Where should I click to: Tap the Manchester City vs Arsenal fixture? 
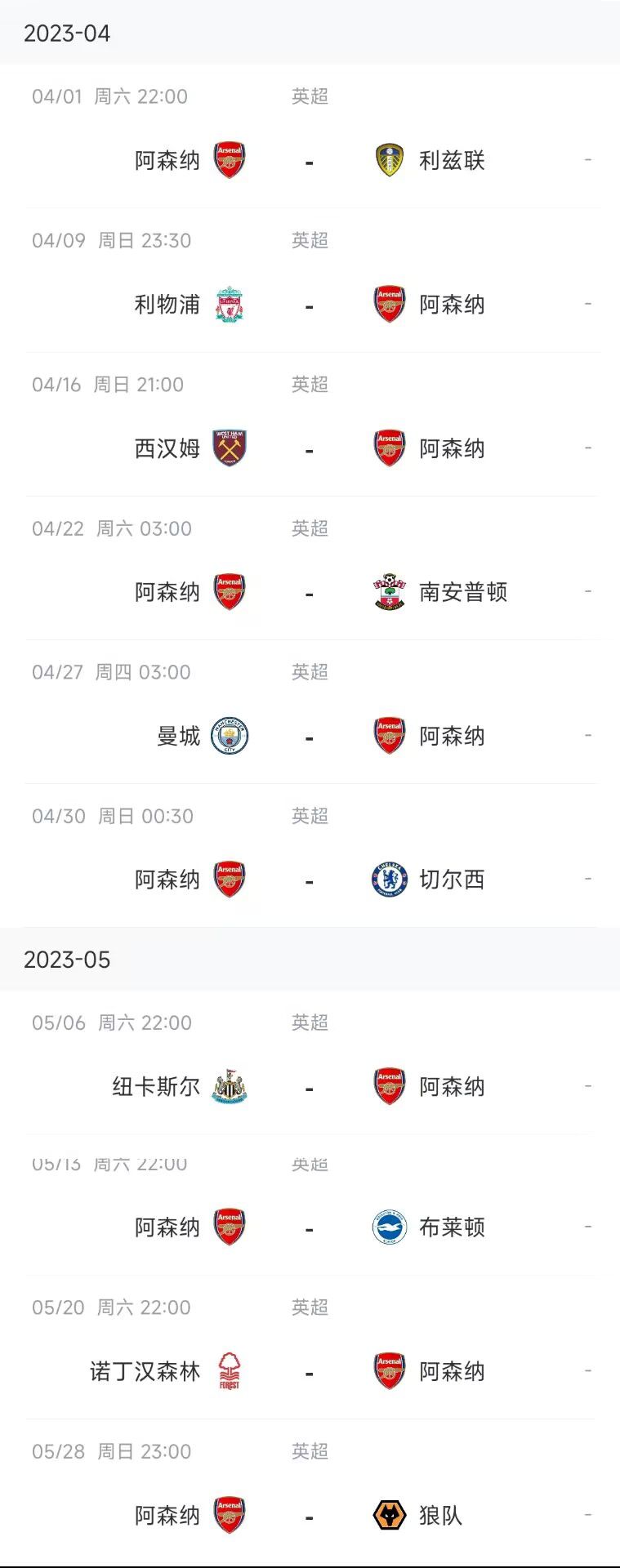[x=310, y=736]
